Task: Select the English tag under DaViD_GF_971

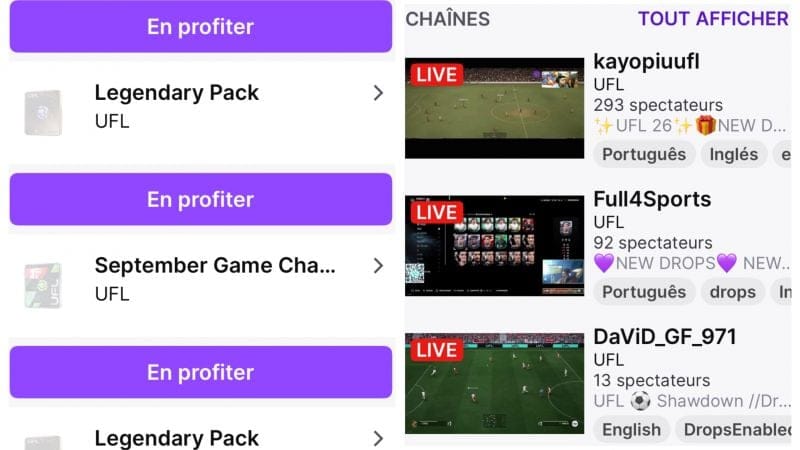Action: (x=631, y=429)
